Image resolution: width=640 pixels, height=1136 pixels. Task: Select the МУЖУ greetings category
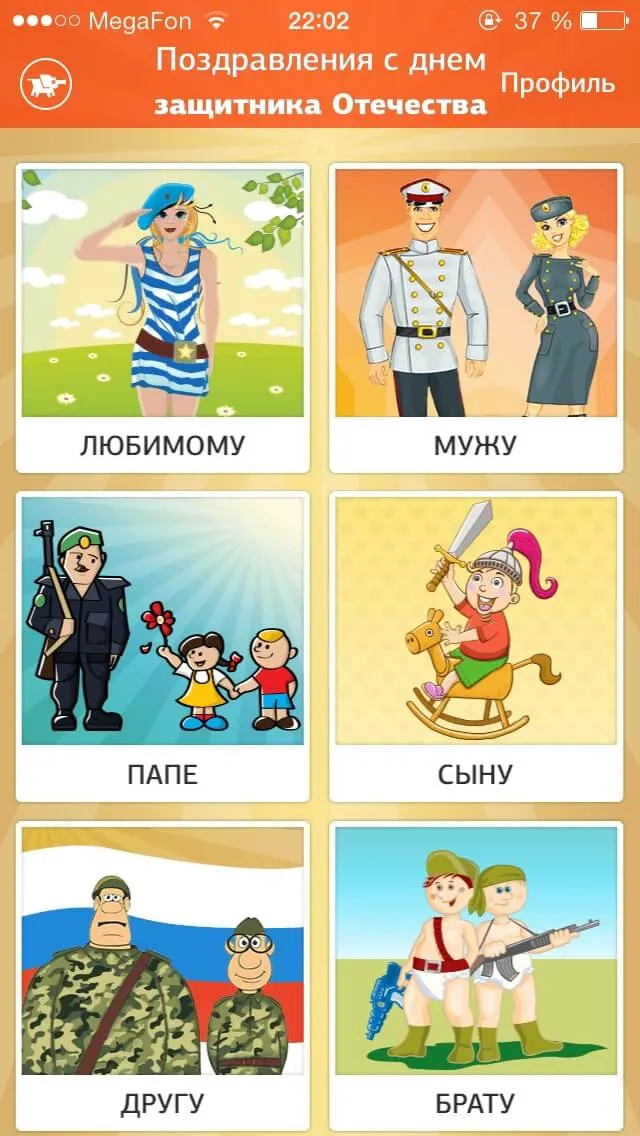click(475, 318)
